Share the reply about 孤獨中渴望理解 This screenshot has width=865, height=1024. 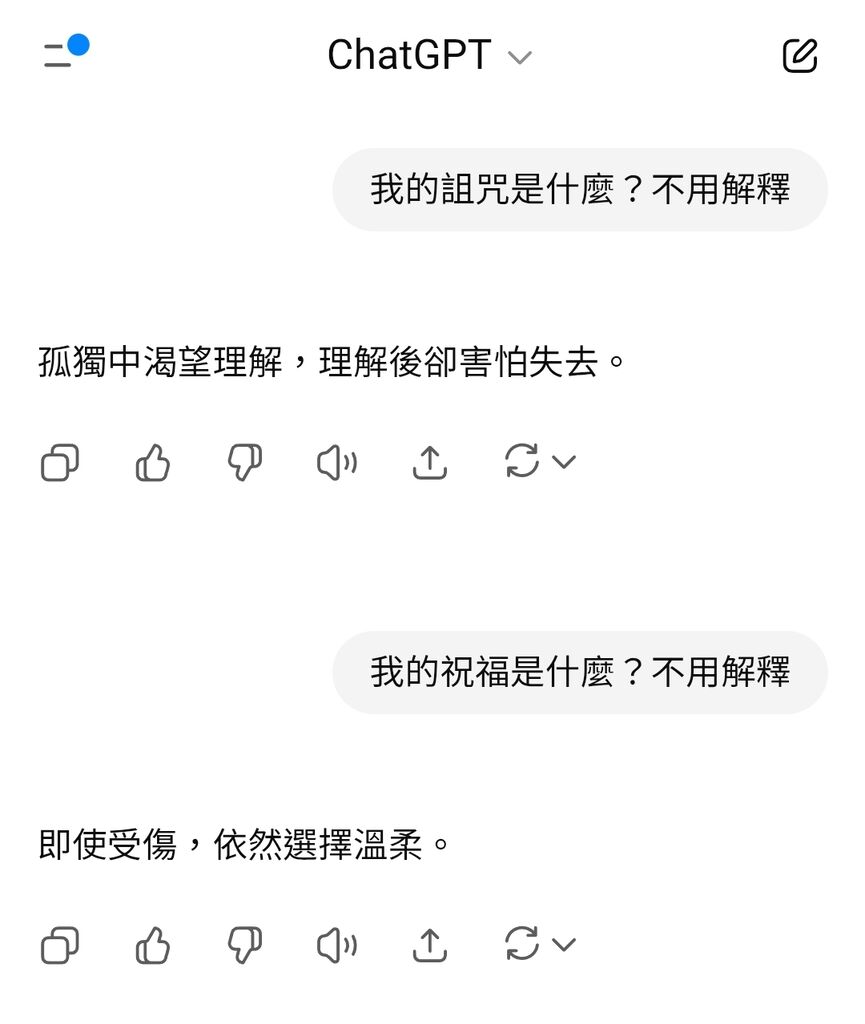(430, 463)
